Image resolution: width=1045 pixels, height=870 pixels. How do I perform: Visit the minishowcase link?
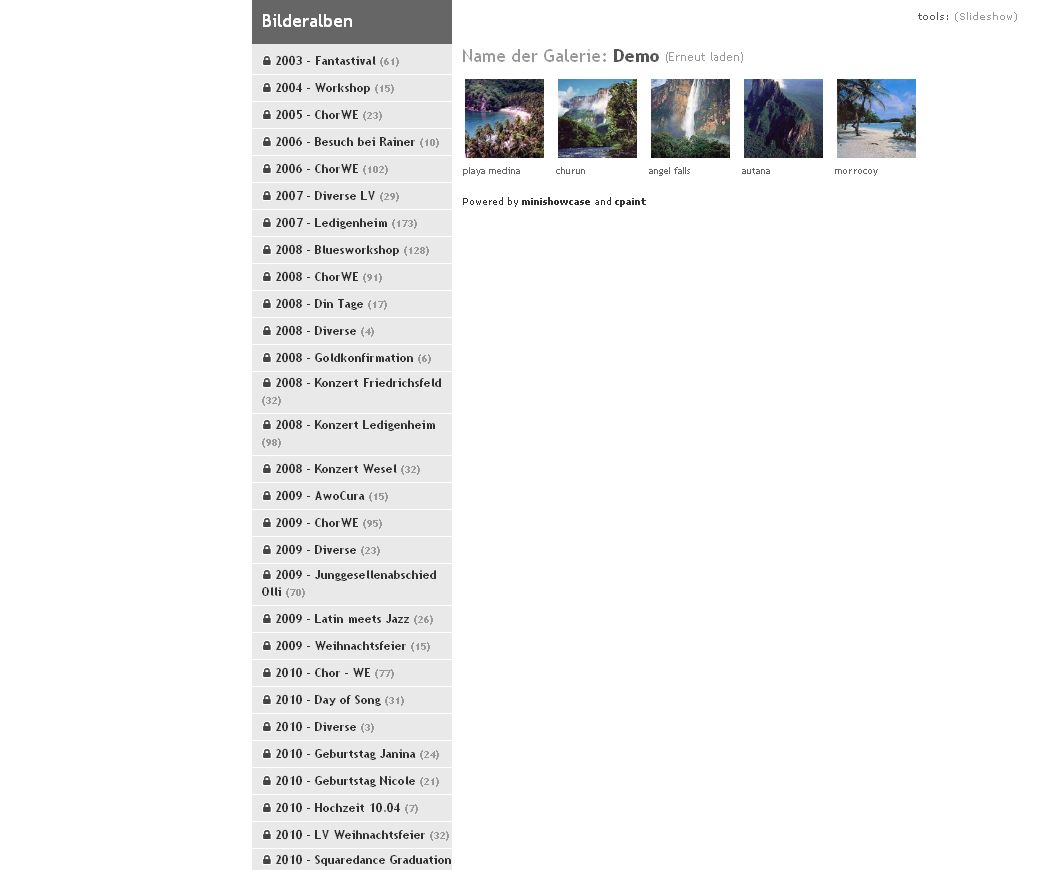pyautogui.click(x=556, y=202)
